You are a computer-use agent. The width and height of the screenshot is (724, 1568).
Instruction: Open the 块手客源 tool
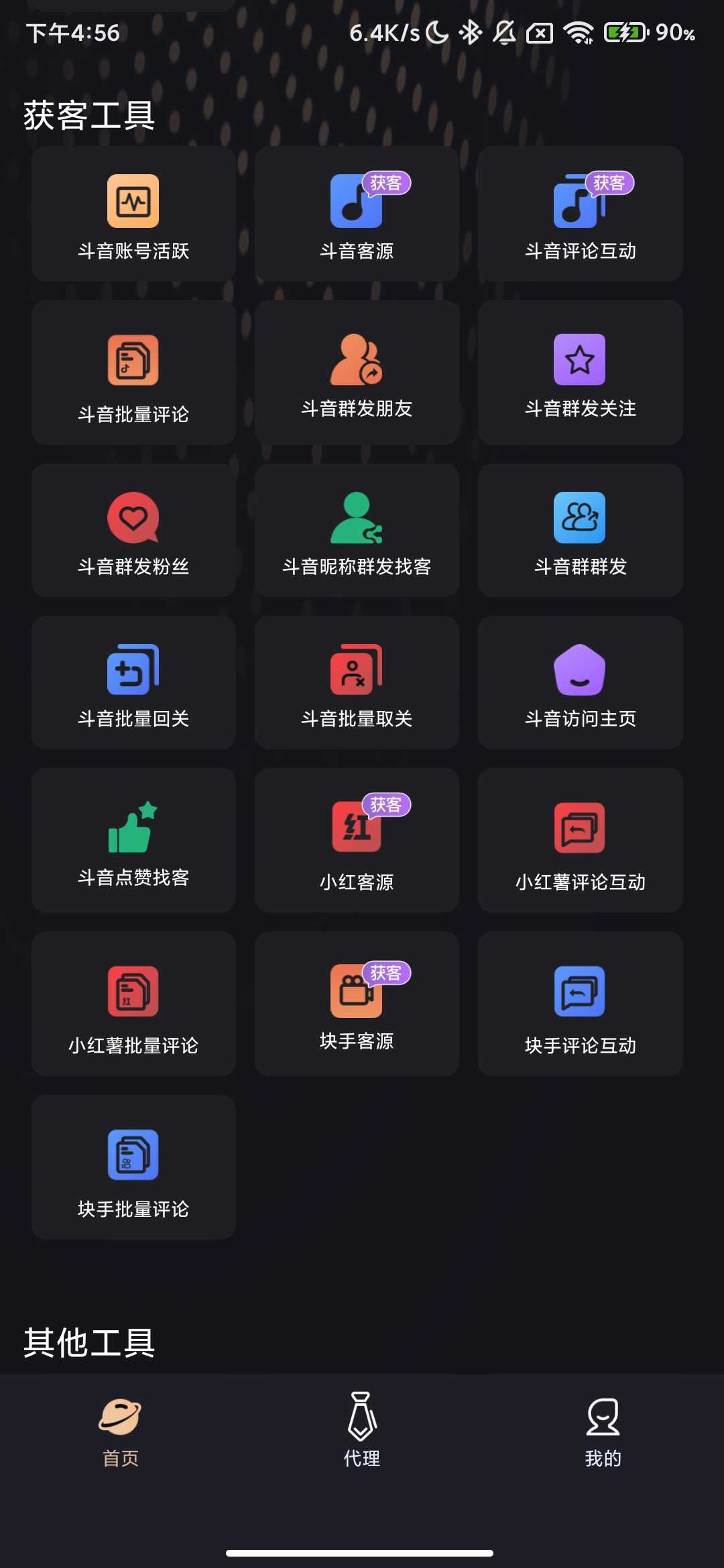click(x=357, y=1004)
